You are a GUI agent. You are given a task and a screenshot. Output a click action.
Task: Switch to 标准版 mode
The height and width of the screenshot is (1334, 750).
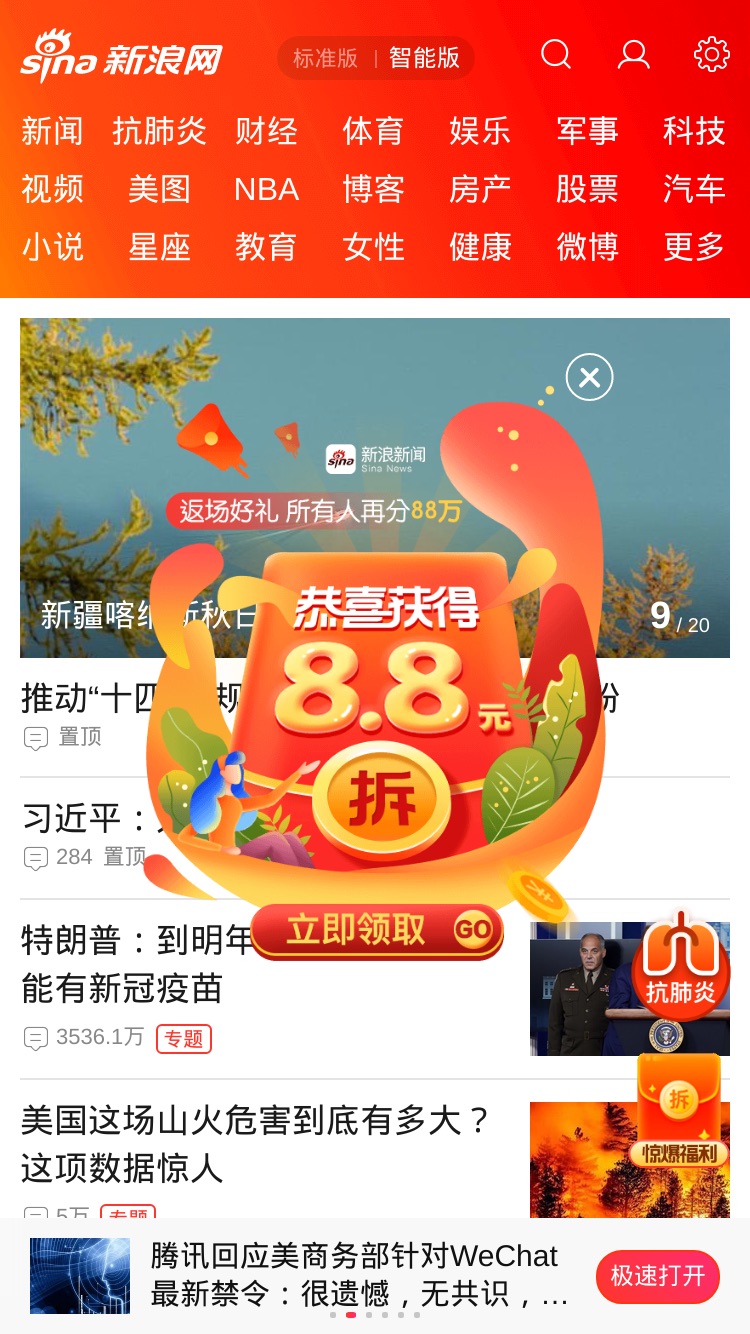(325, 58)
